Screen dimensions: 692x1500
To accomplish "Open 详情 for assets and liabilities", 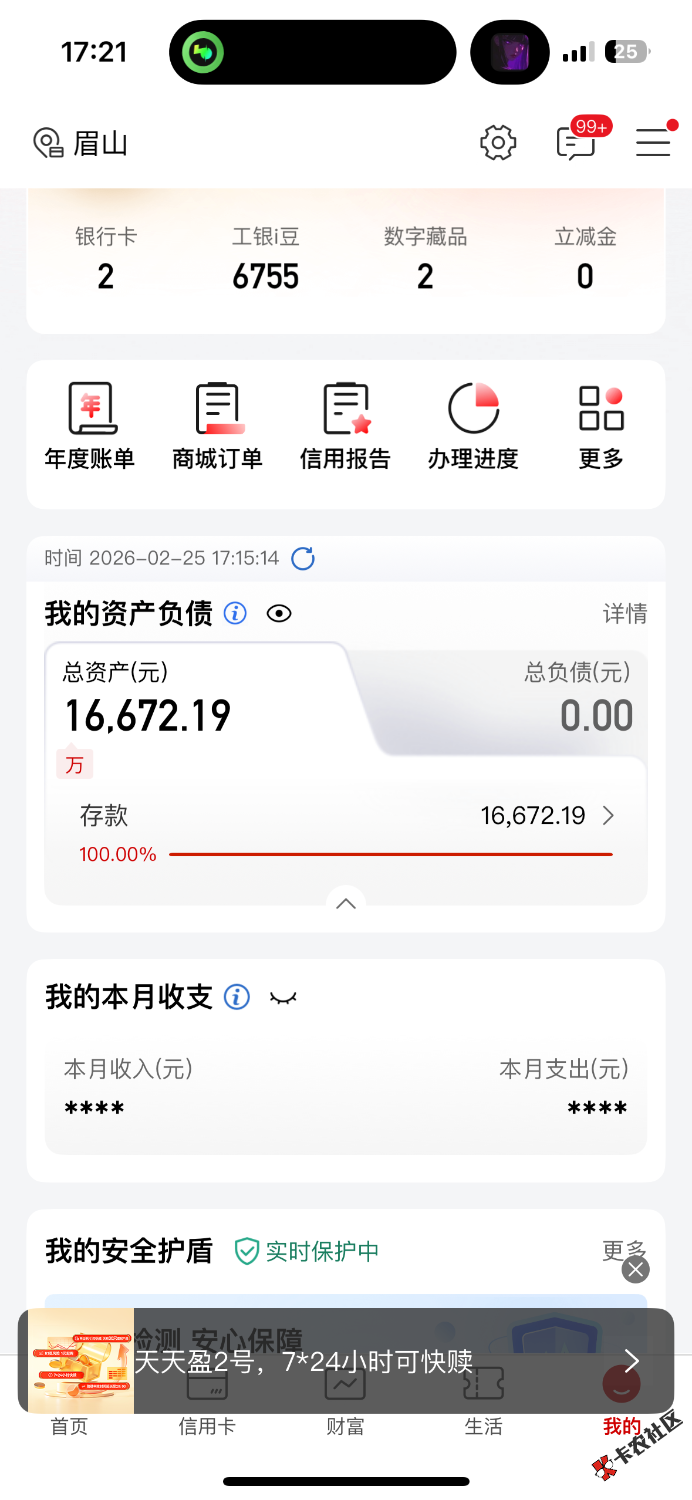I will 625,614.
